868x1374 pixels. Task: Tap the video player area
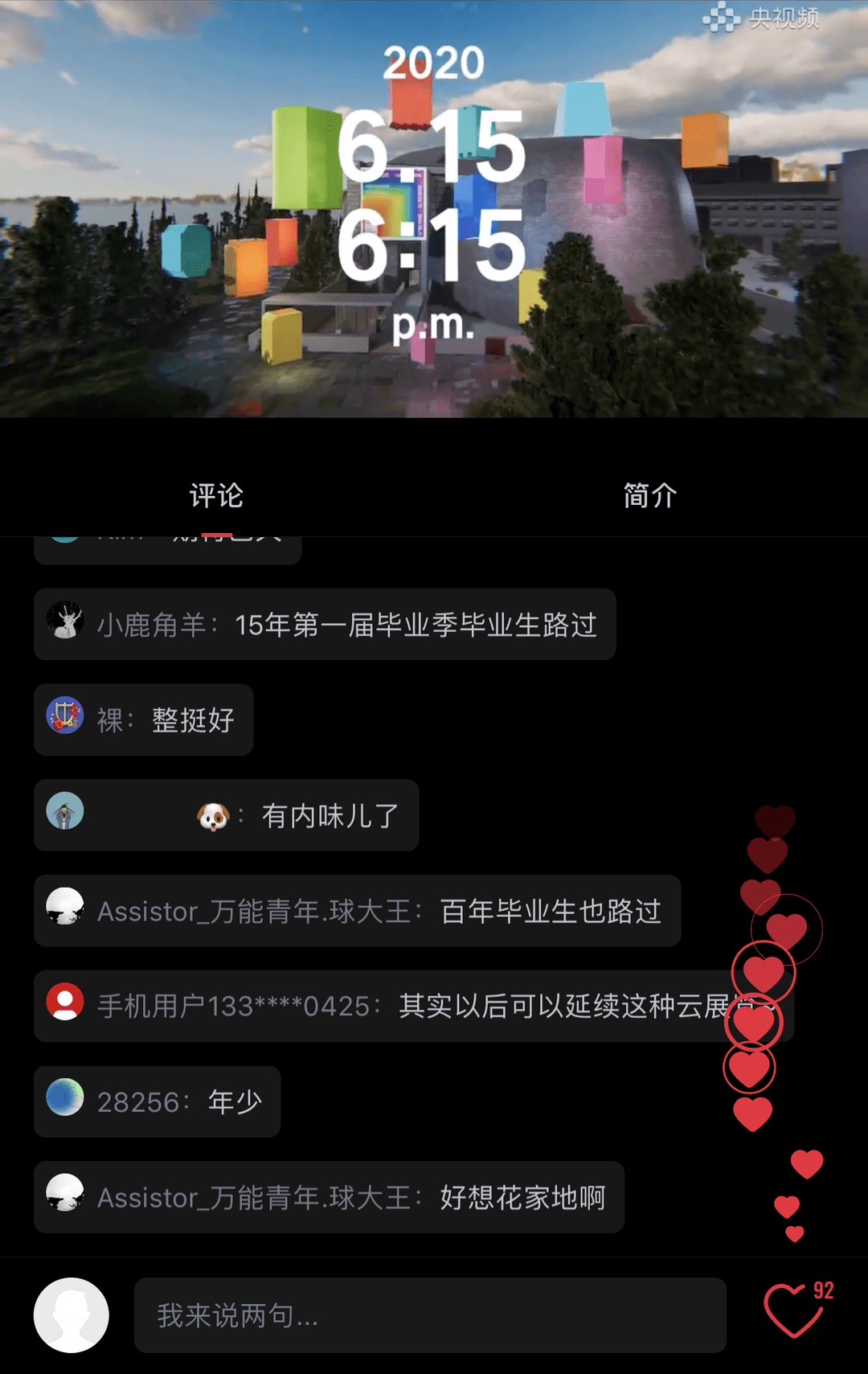[x=434, y=209]
